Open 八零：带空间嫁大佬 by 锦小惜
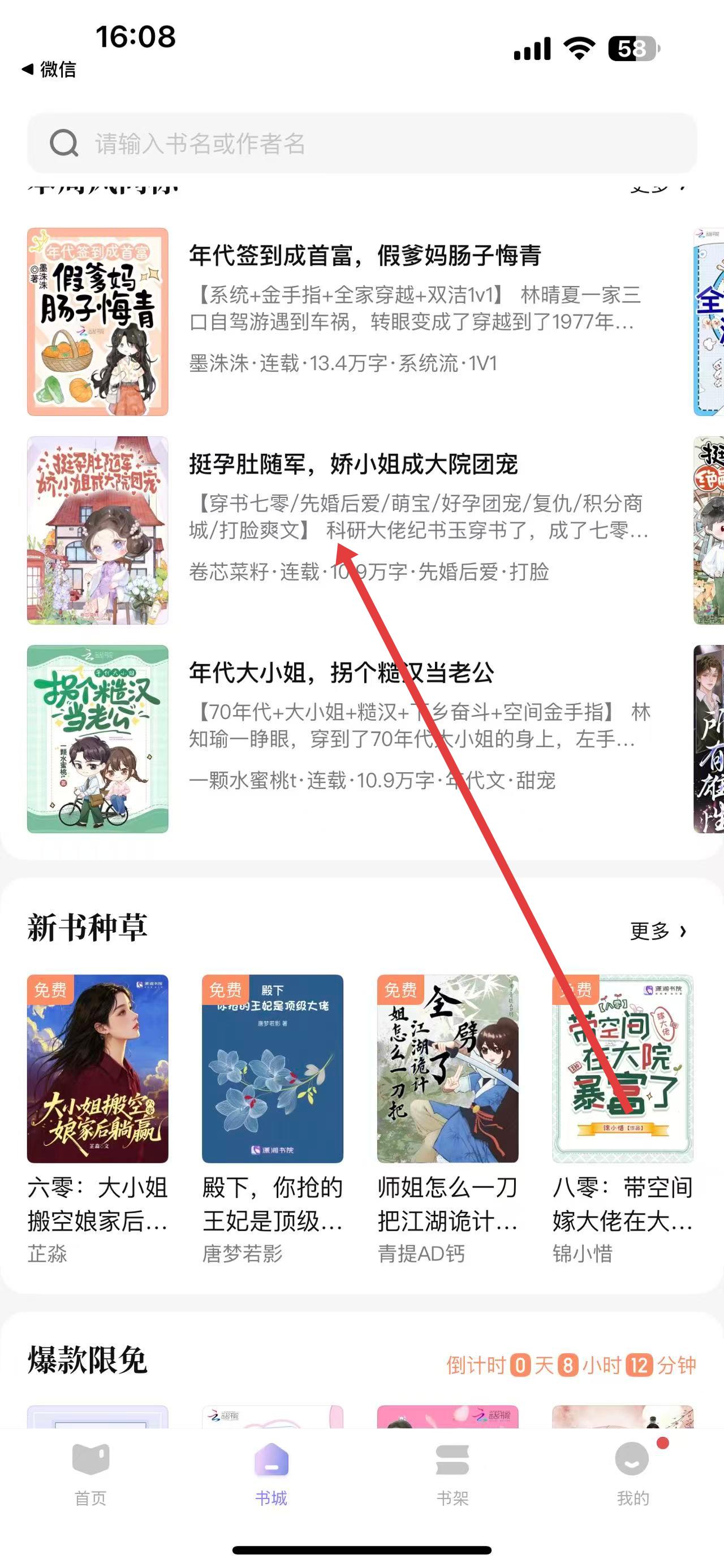Screen dimensions: 724x1568 tap(622, 1069)
